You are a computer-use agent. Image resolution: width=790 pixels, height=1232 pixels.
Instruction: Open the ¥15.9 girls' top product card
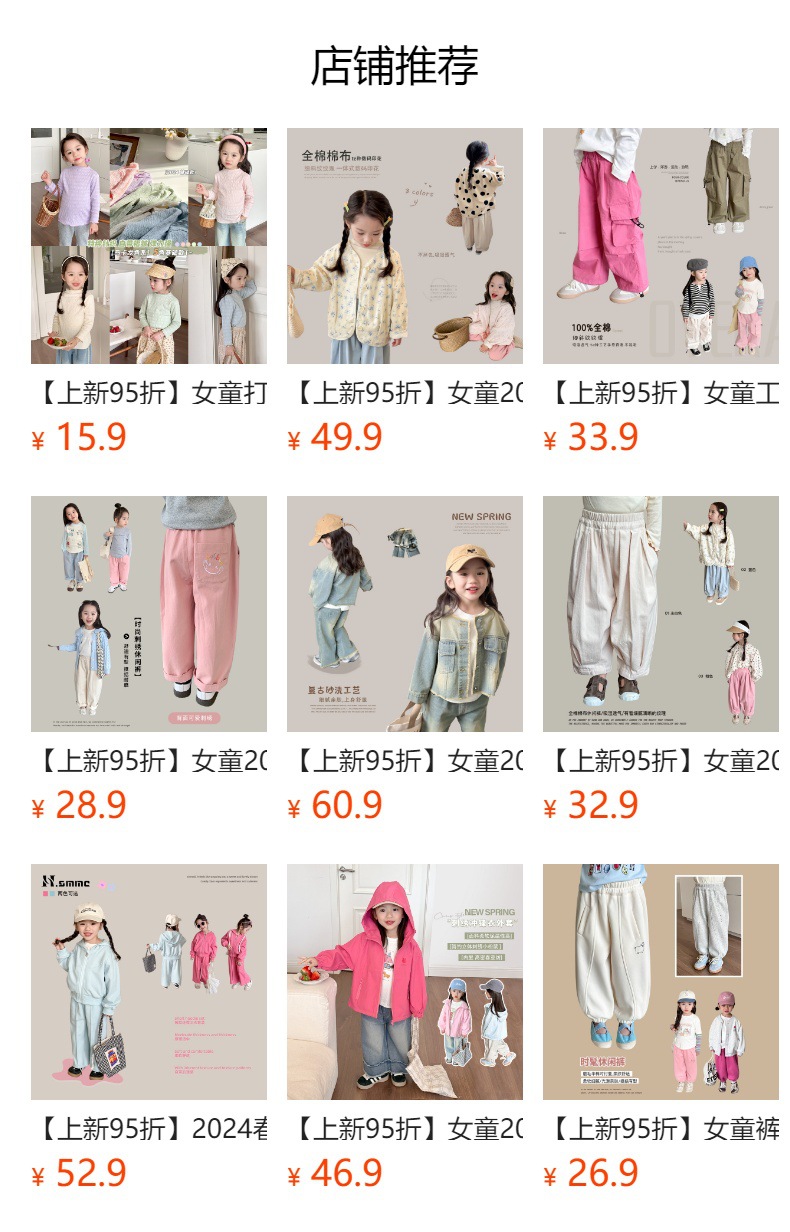click(x=148, y=246)
